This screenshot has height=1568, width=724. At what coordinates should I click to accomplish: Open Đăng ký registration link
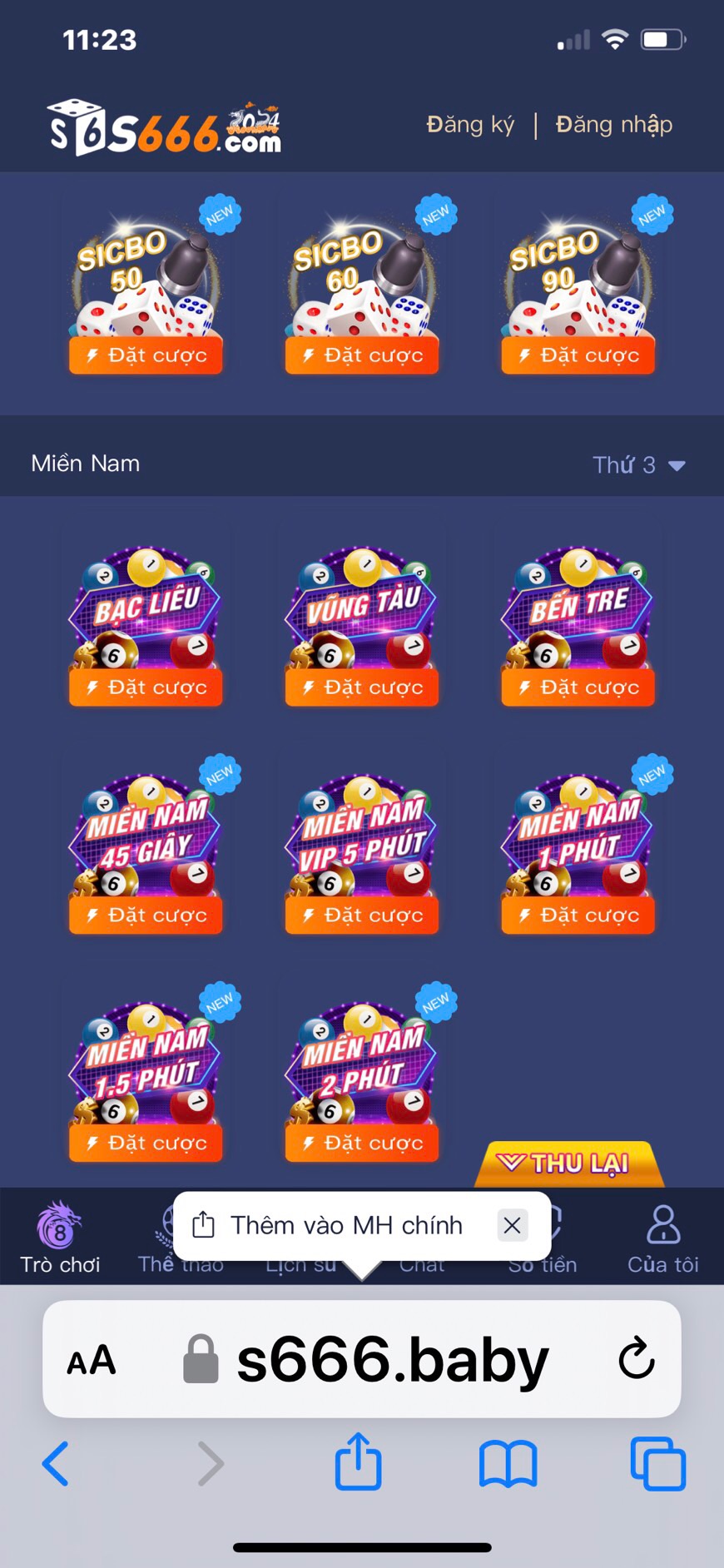click(x=470, y=125)
